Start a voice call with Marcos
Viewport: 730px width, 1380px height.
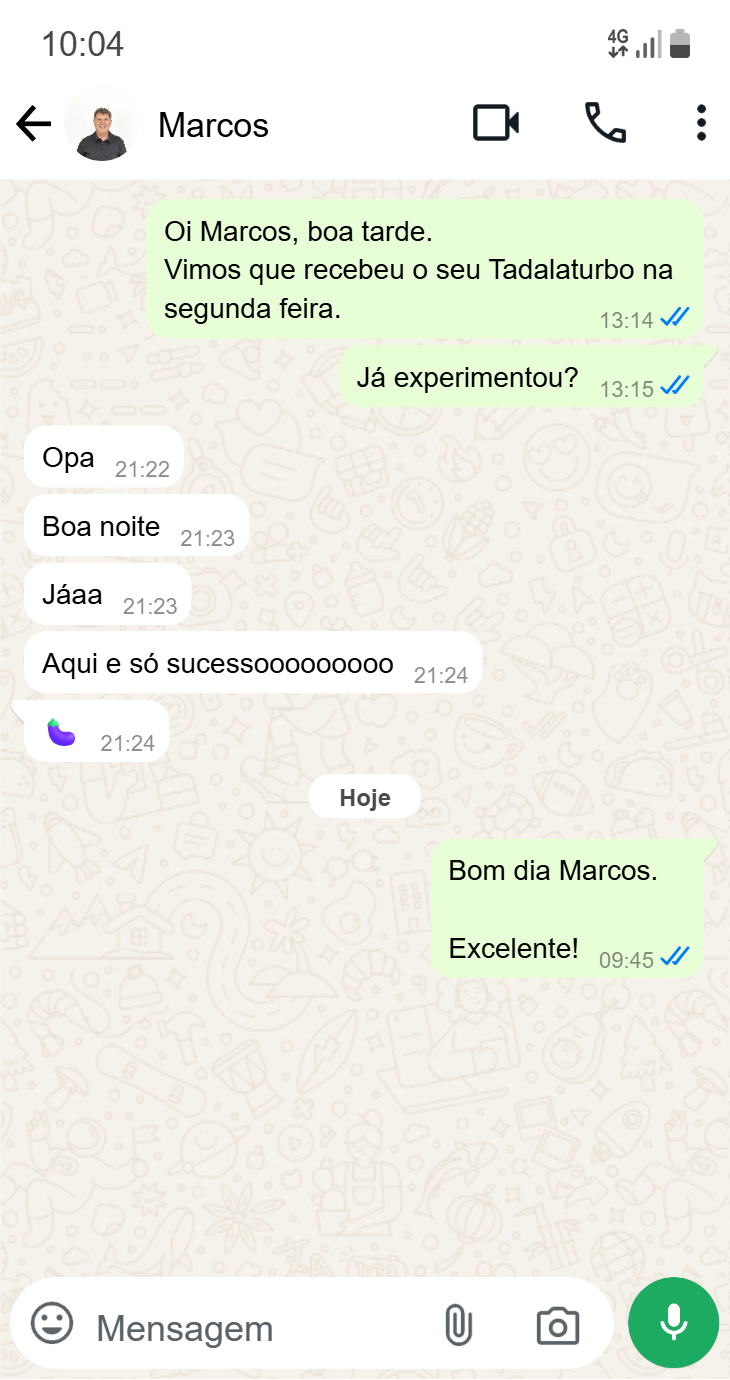tap(605, 124)
